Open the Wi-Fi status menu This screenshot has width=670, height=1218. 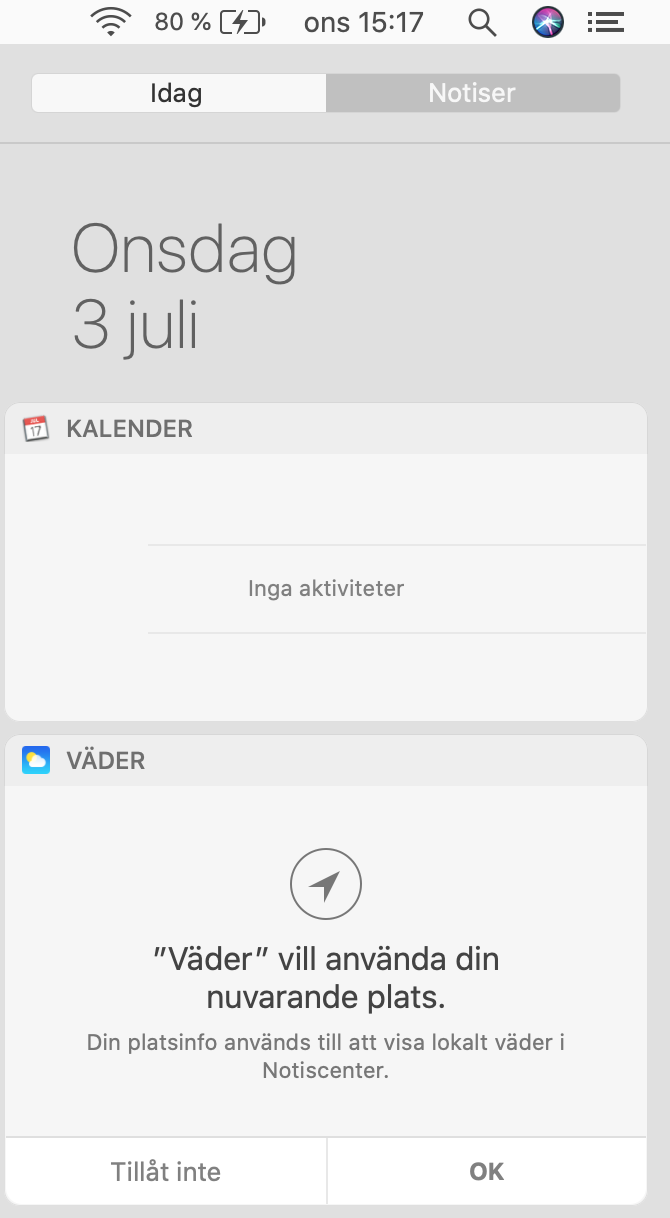(x=111, y=22)
